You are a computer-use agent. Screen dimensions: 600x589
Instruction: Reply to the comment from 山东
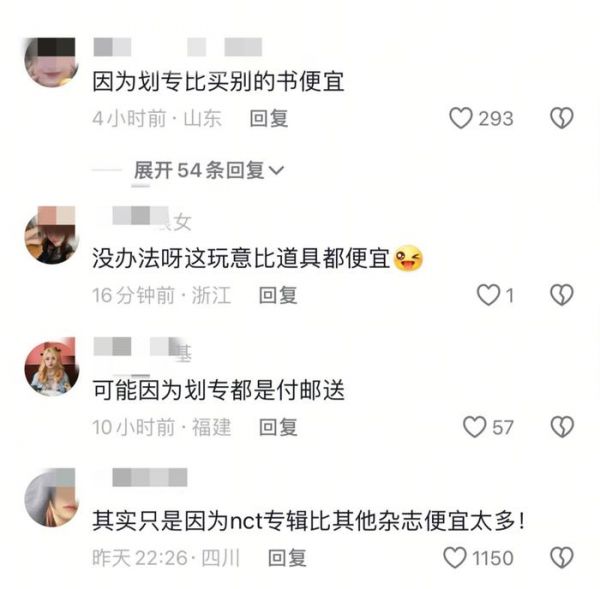point(269,118)
